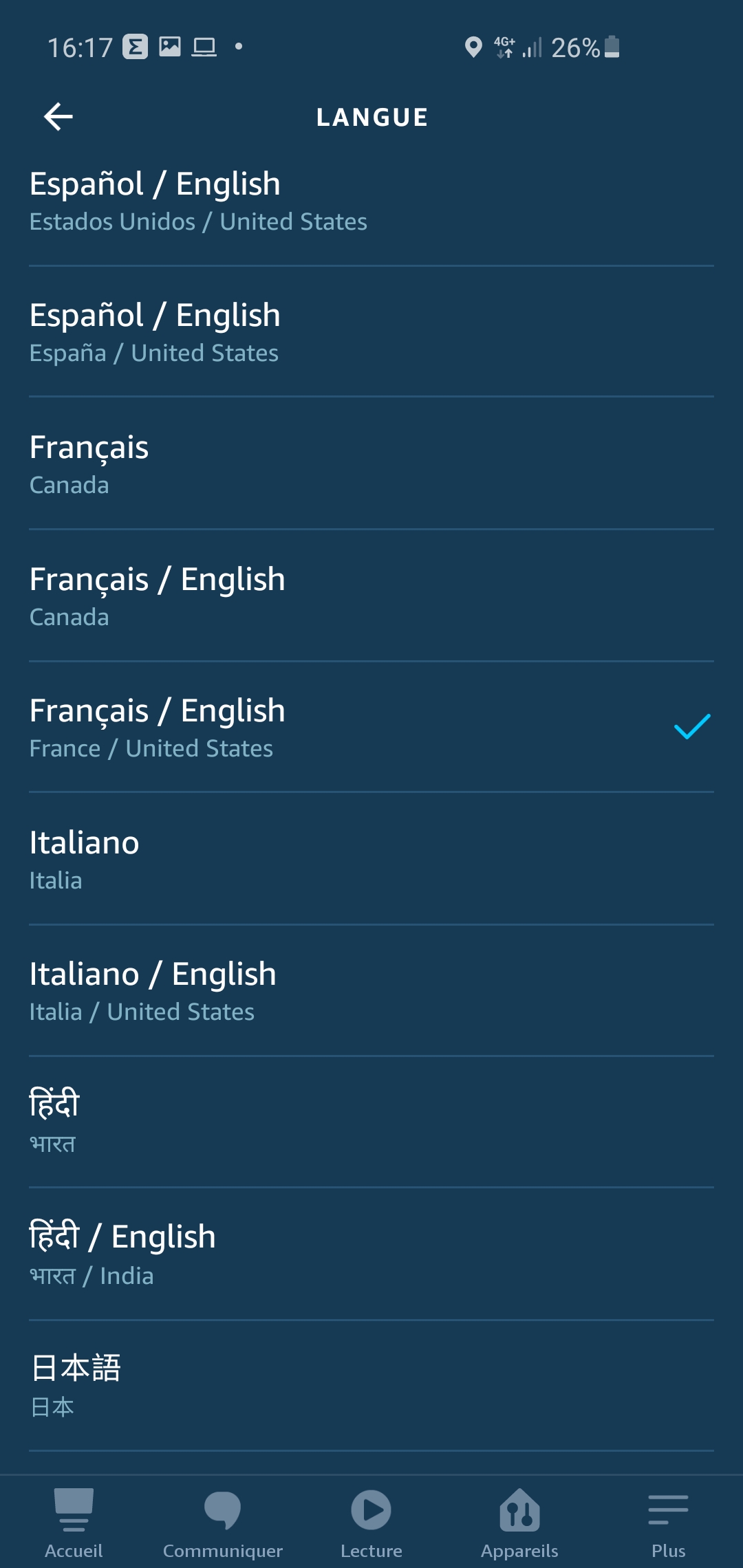Select Français Canada language

tap(371, 464)
